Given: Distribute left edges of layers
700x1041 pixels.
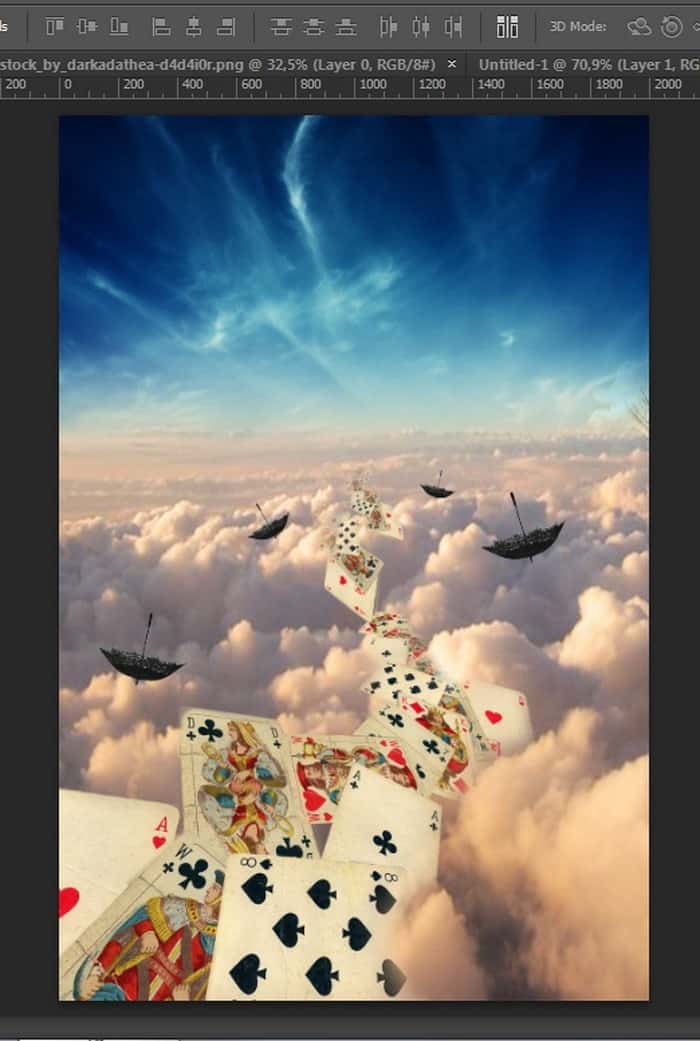Looking at the screenshot, I should pos(389,26).
